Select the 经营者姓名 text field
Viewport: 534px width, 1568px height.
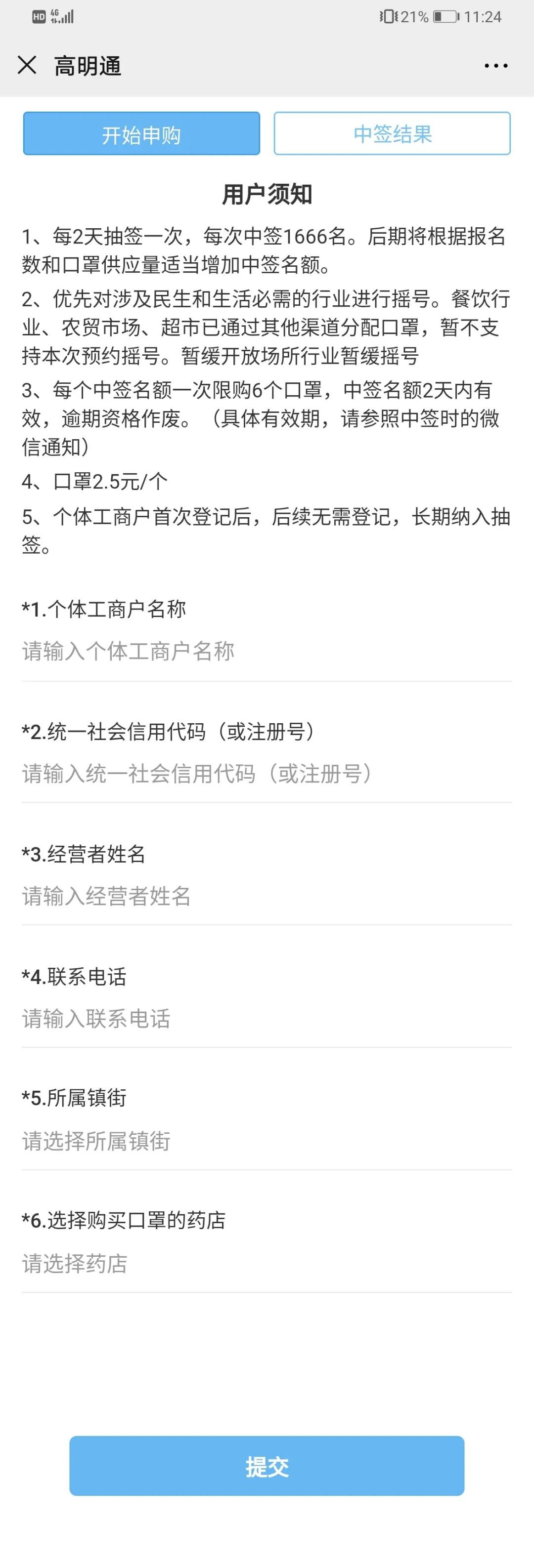point(266,897)
